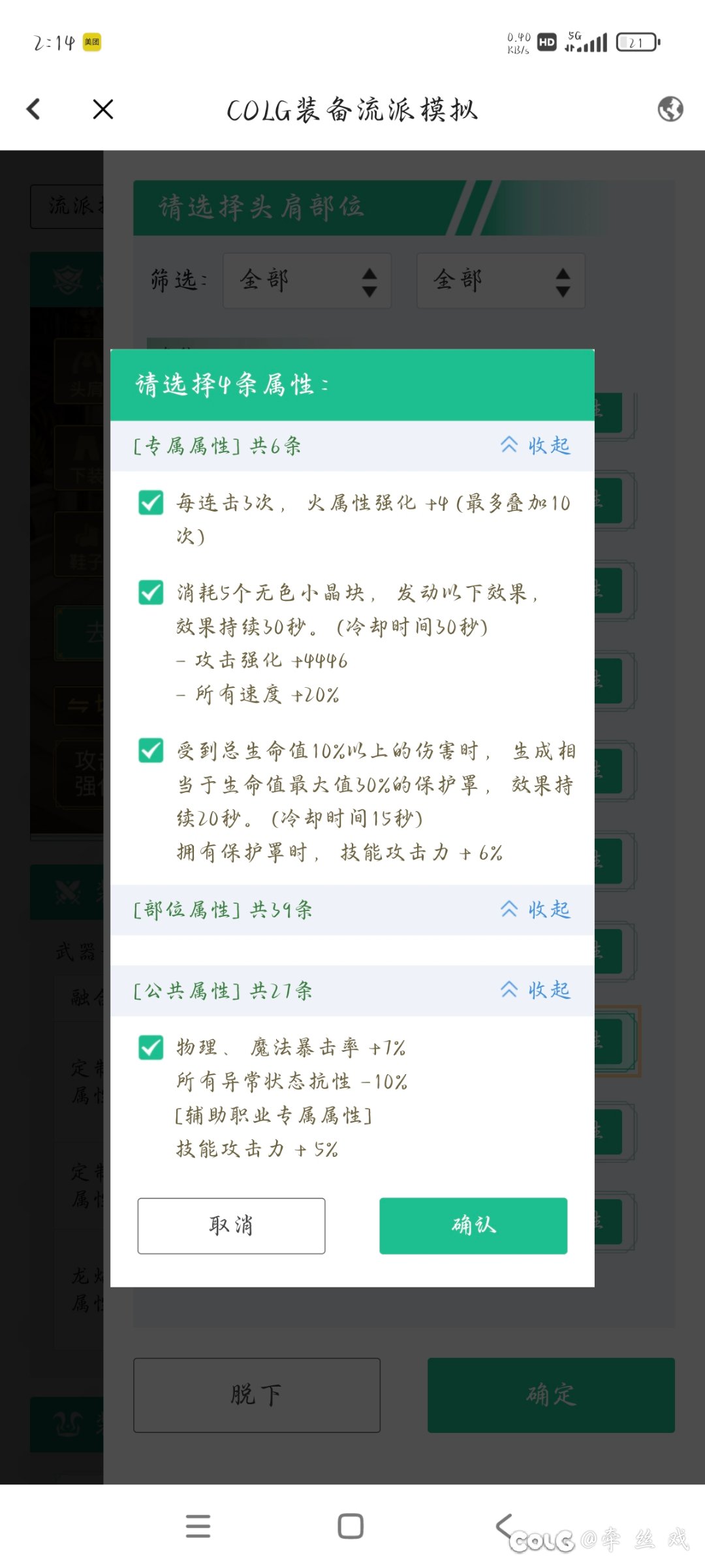Uncheck the 消耗5个无色小晶块 attribute
705x1568 pixels.
point(151,592)
